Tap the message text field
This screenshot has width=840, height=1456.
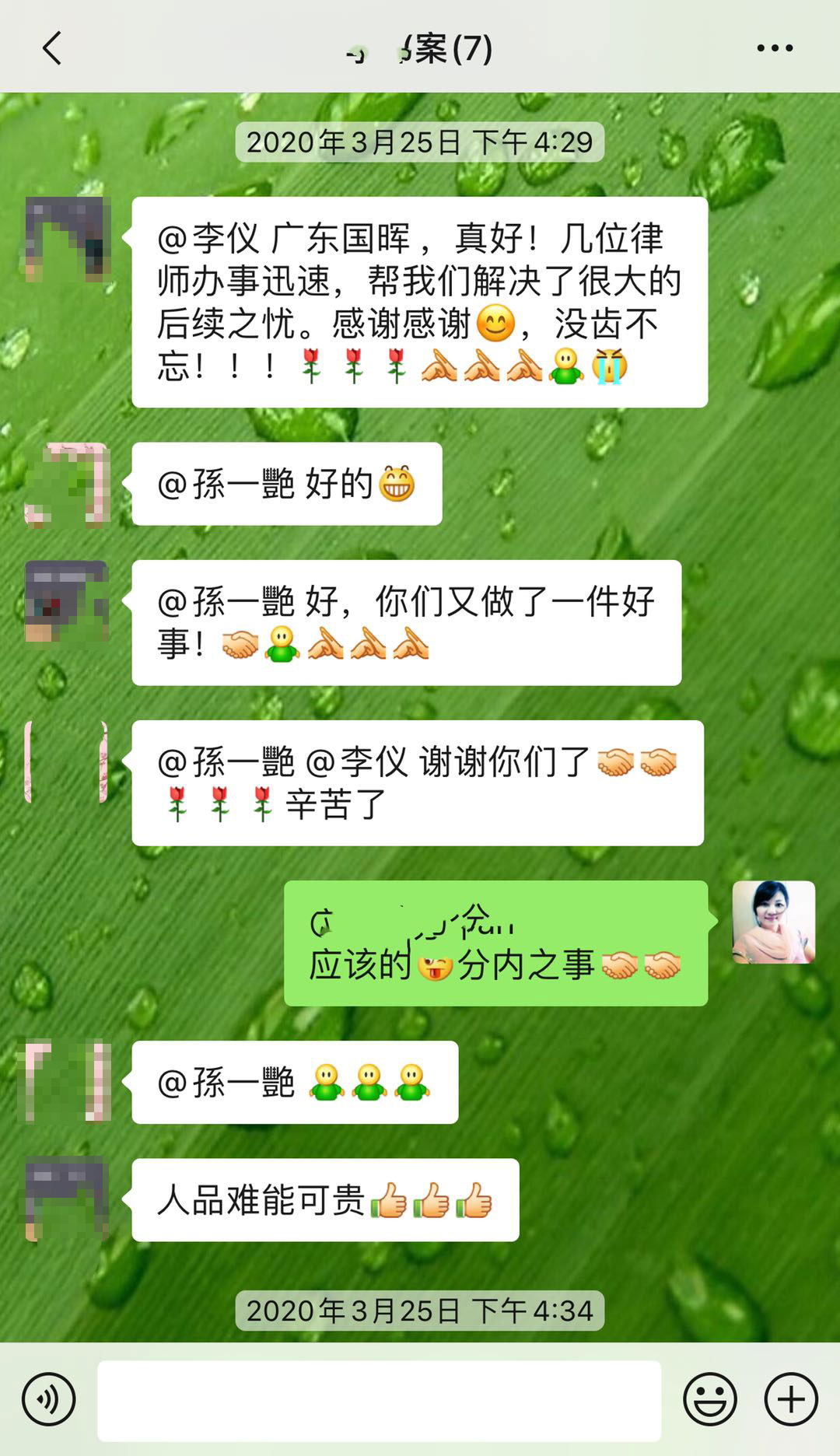[x=379, y=1400]
